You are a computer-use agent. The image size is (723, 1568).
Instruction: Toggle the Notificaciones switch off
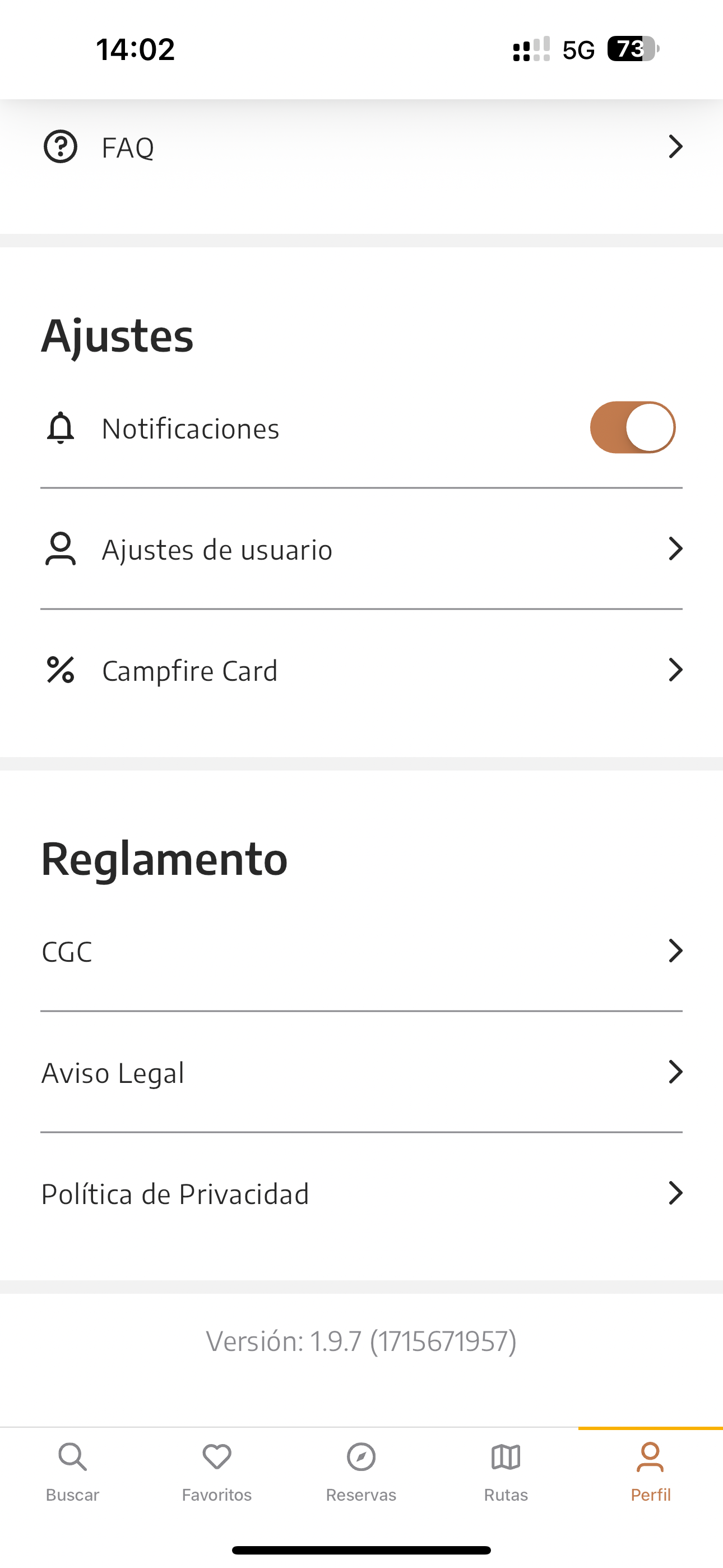click(x=632, y=427)
